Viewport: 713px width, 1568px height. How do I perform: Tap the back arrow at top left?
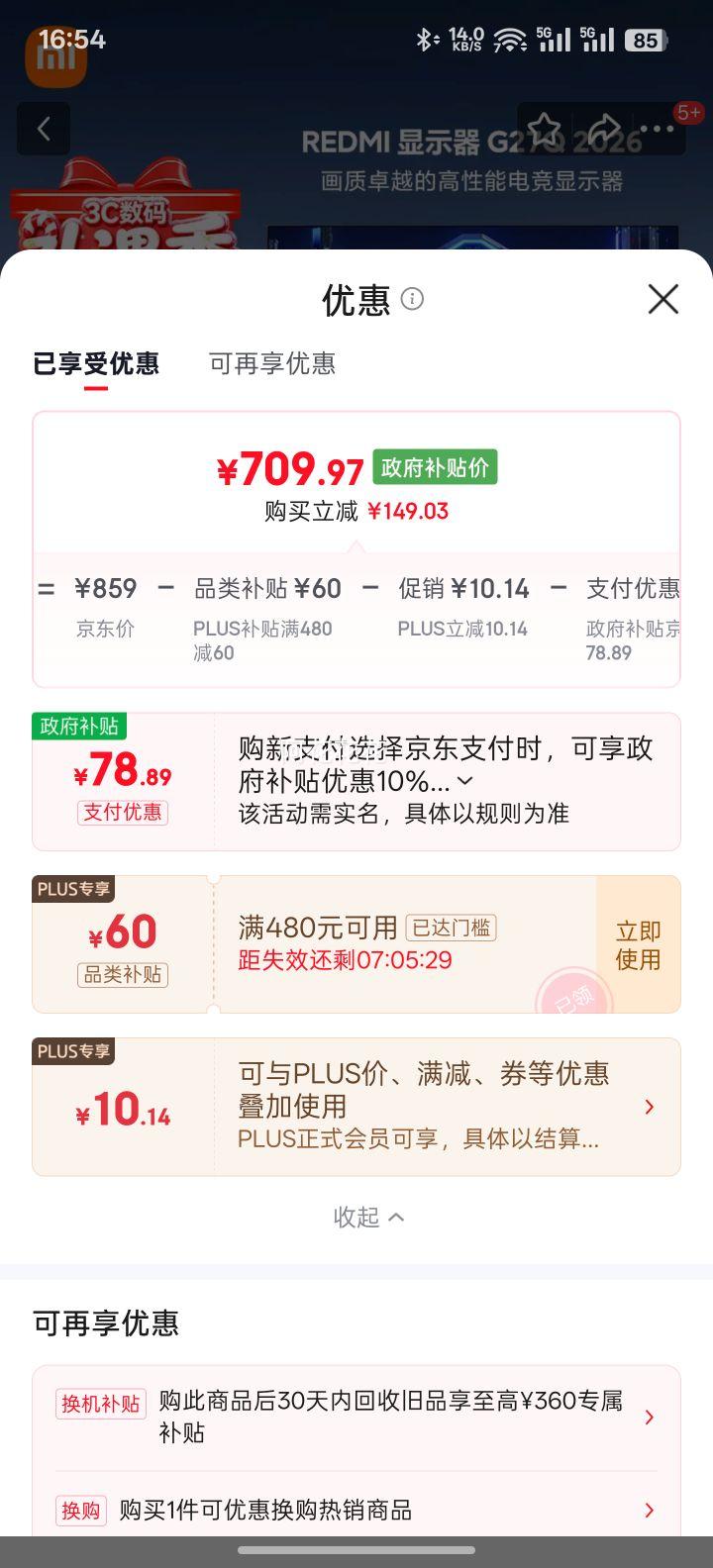pos(44,130)
